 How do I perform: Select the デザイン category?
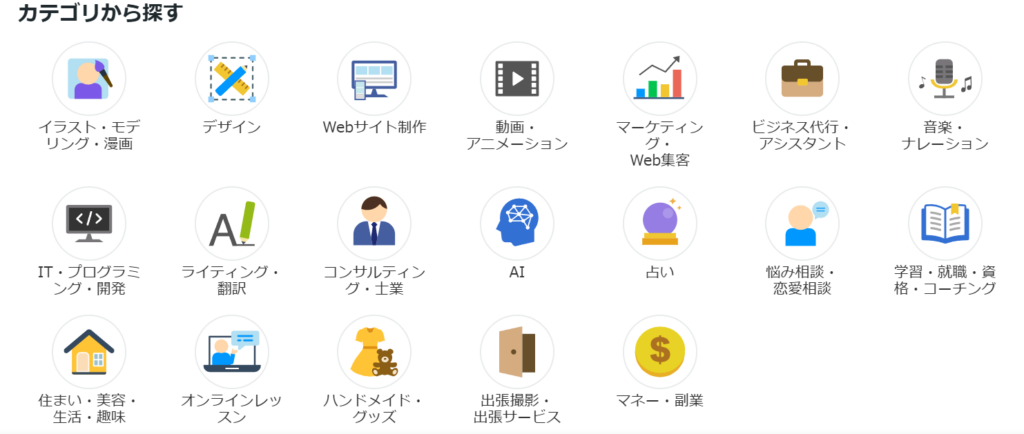(x=232, y=79)
